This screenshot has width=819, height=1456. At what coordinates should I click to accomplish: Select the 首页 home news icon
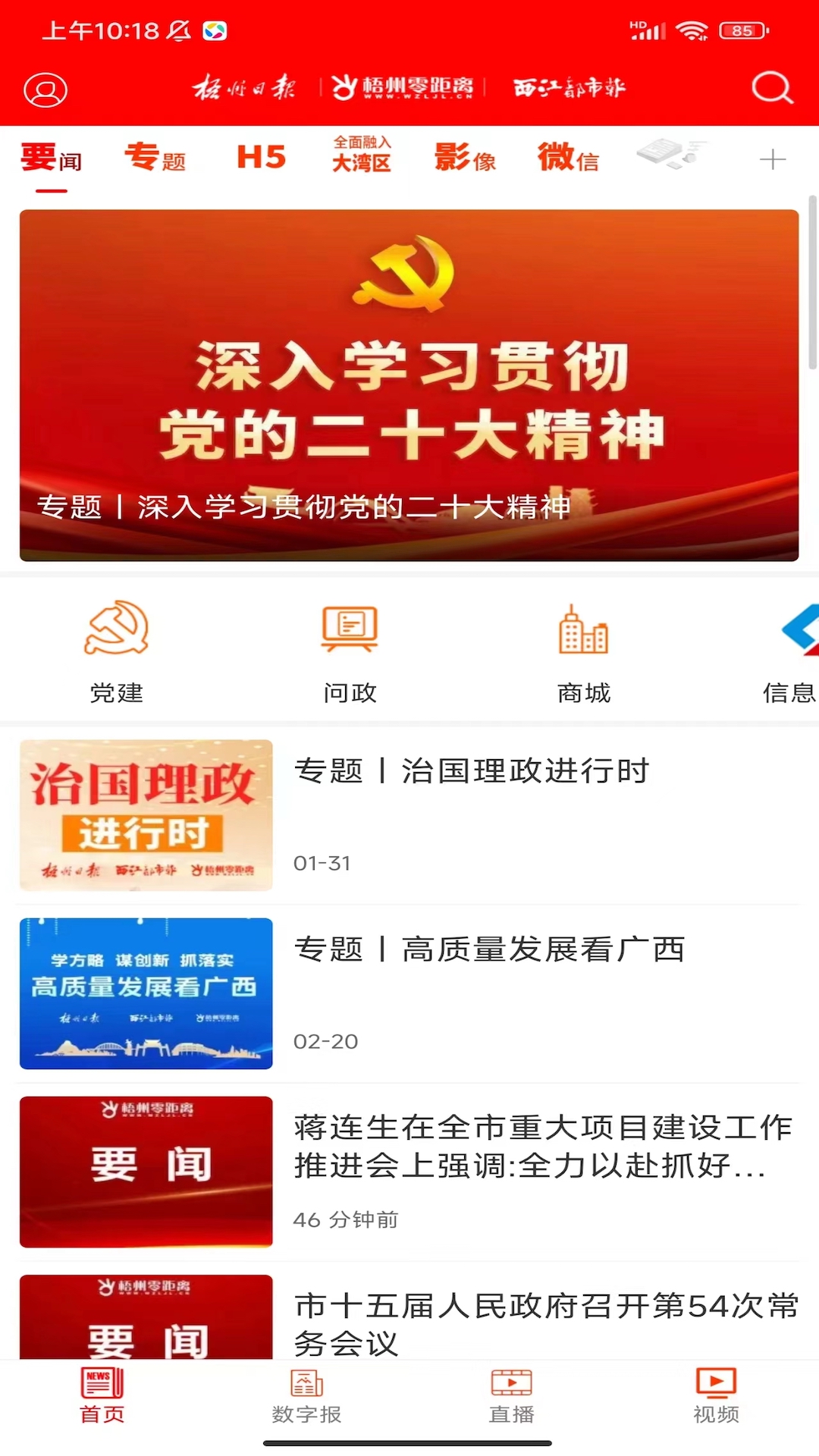point(102,1398)
